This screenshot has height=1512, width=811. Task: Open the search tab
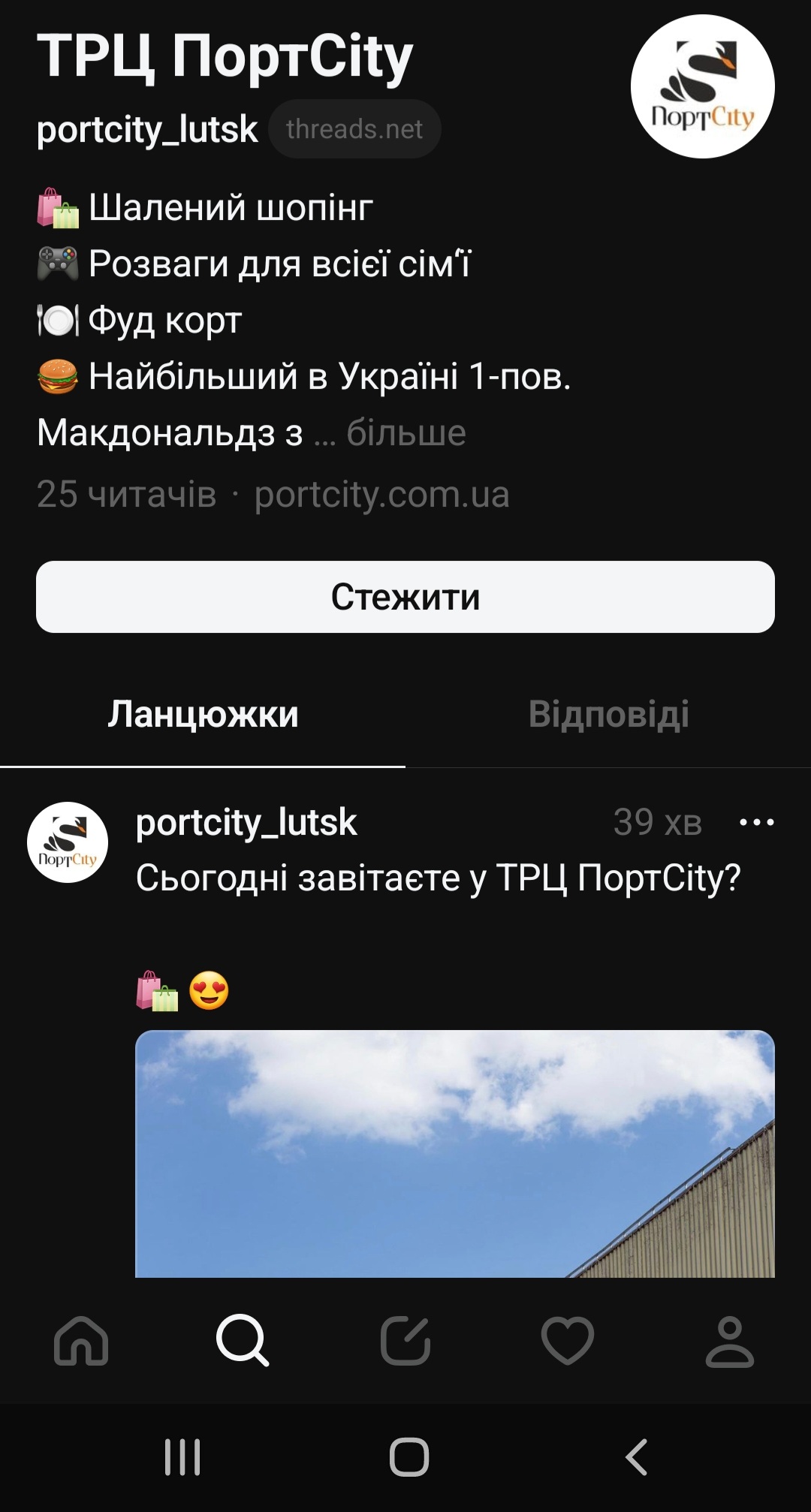pos(243,1341)
